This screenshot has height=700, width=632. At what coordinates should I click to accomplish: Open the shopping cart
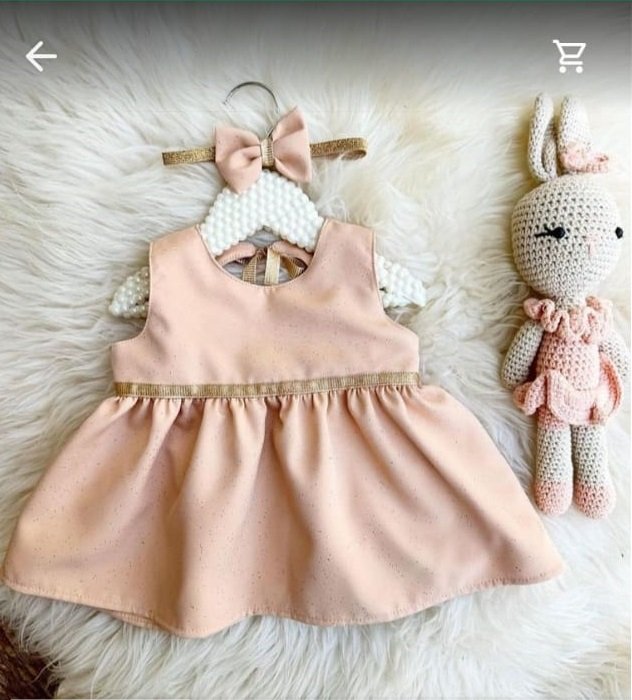569,56
